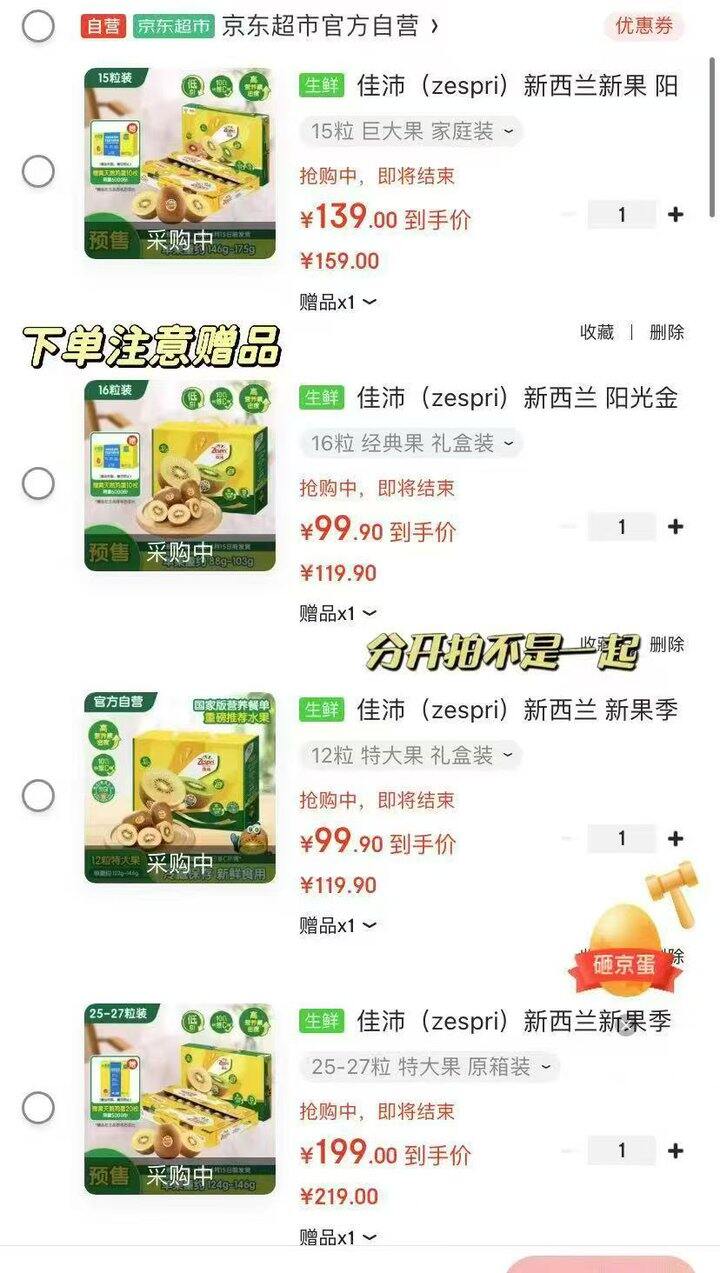Change the 25-27粒 特大果 原箱装 spec dropdown
This screenshot has height=1273, width=720.
430,1067
